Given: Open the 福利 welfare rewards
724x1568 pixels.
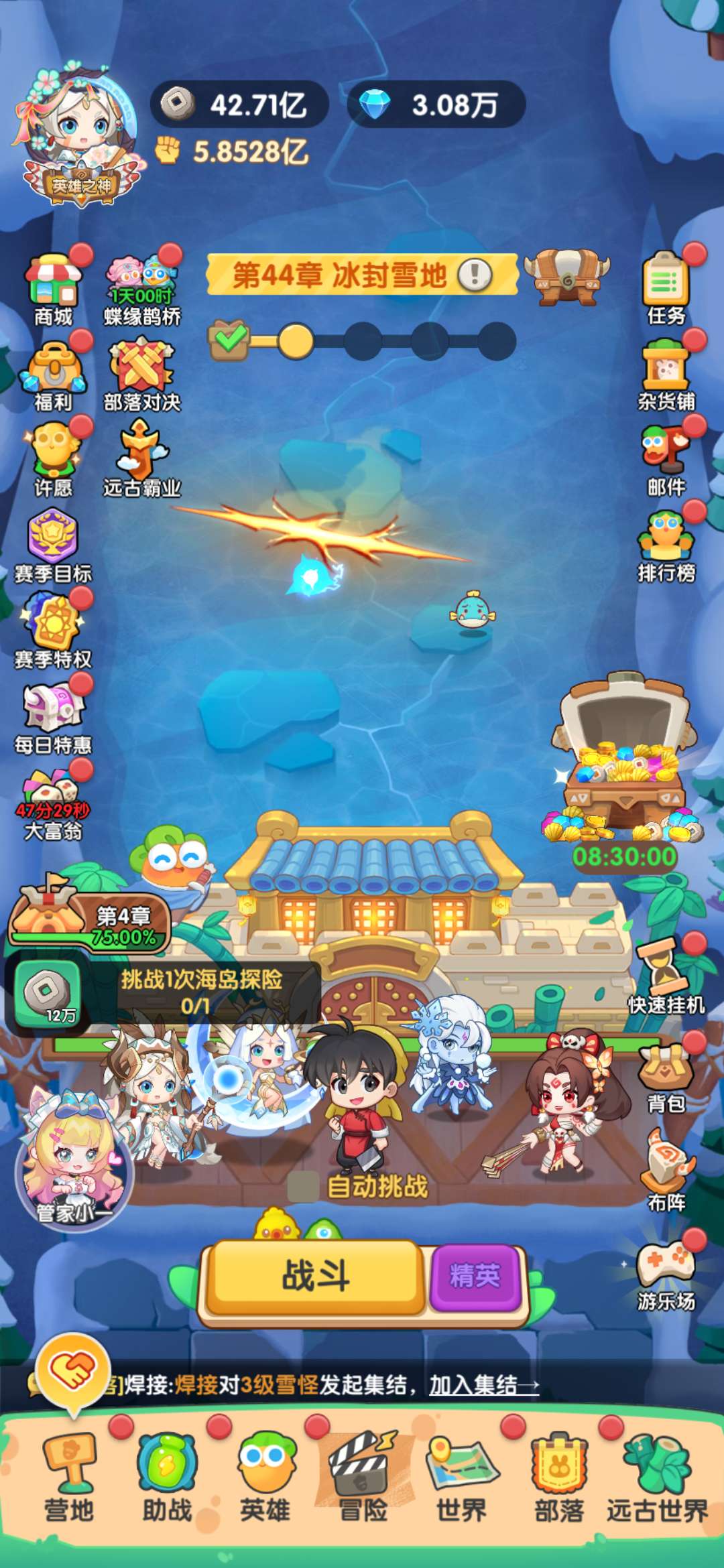Looking at the screenshot, I should pyautogui.click(x=53, y=375).
